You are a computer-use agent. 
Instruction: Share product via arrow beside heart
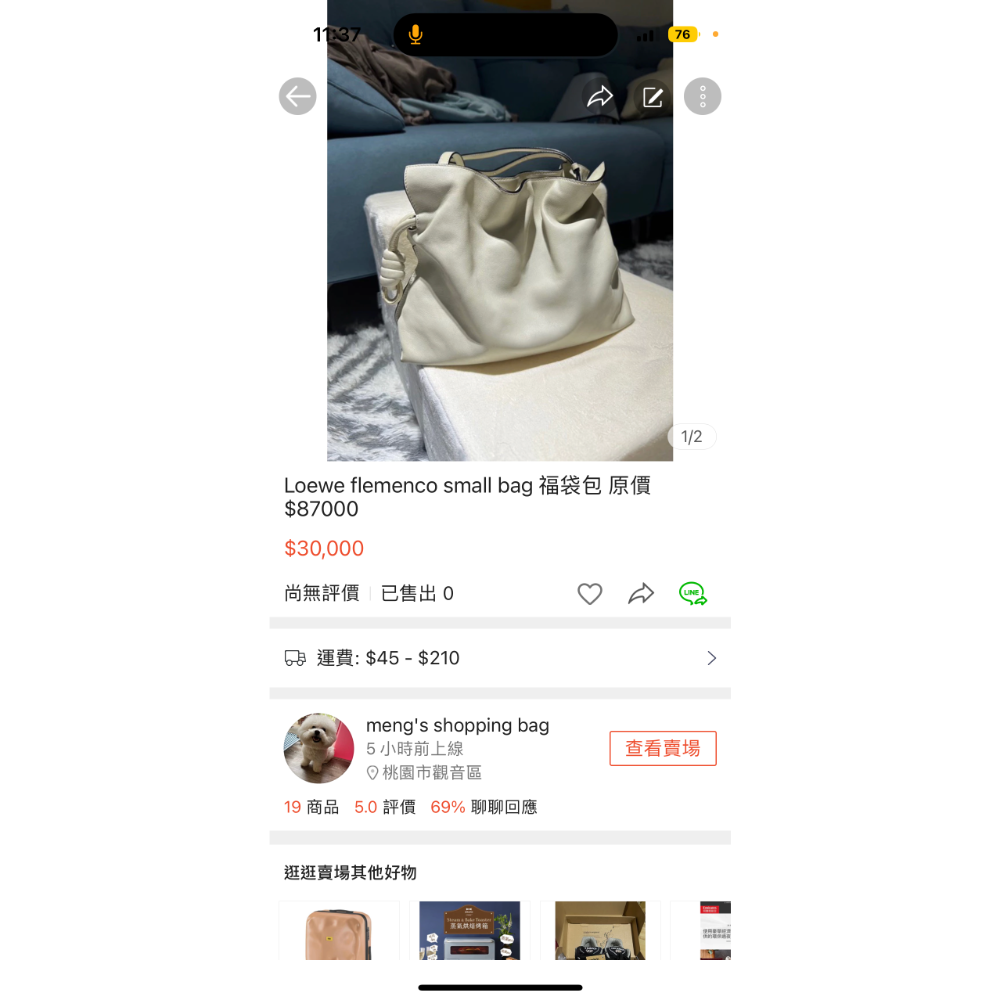[x=641, y=594]
